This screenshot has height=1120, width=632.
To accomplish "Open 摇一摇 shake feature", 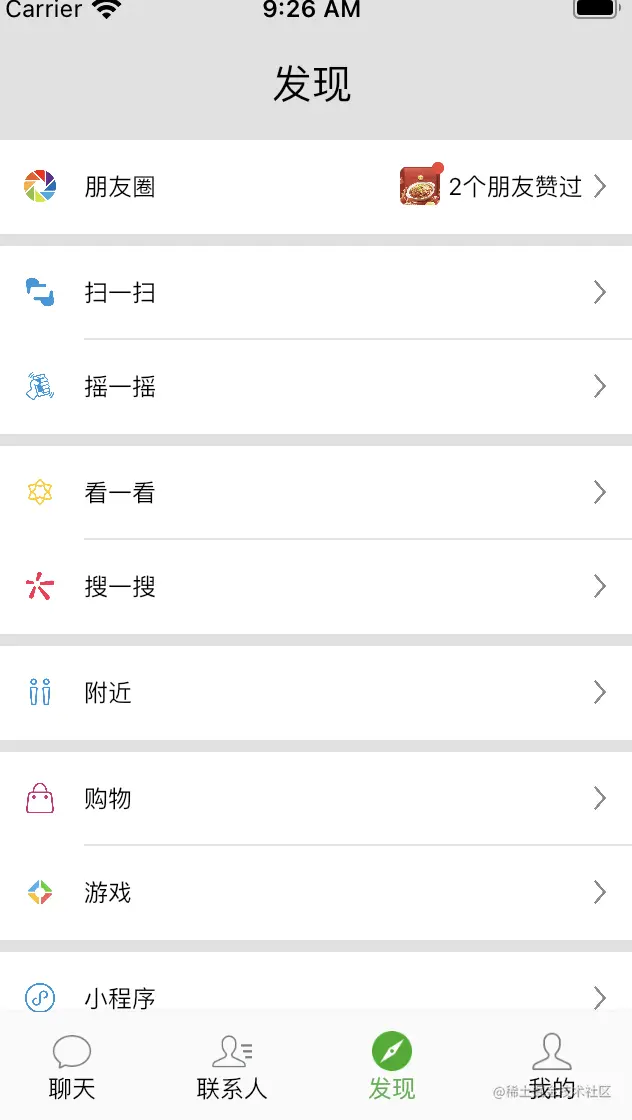I will pos(316,387).
